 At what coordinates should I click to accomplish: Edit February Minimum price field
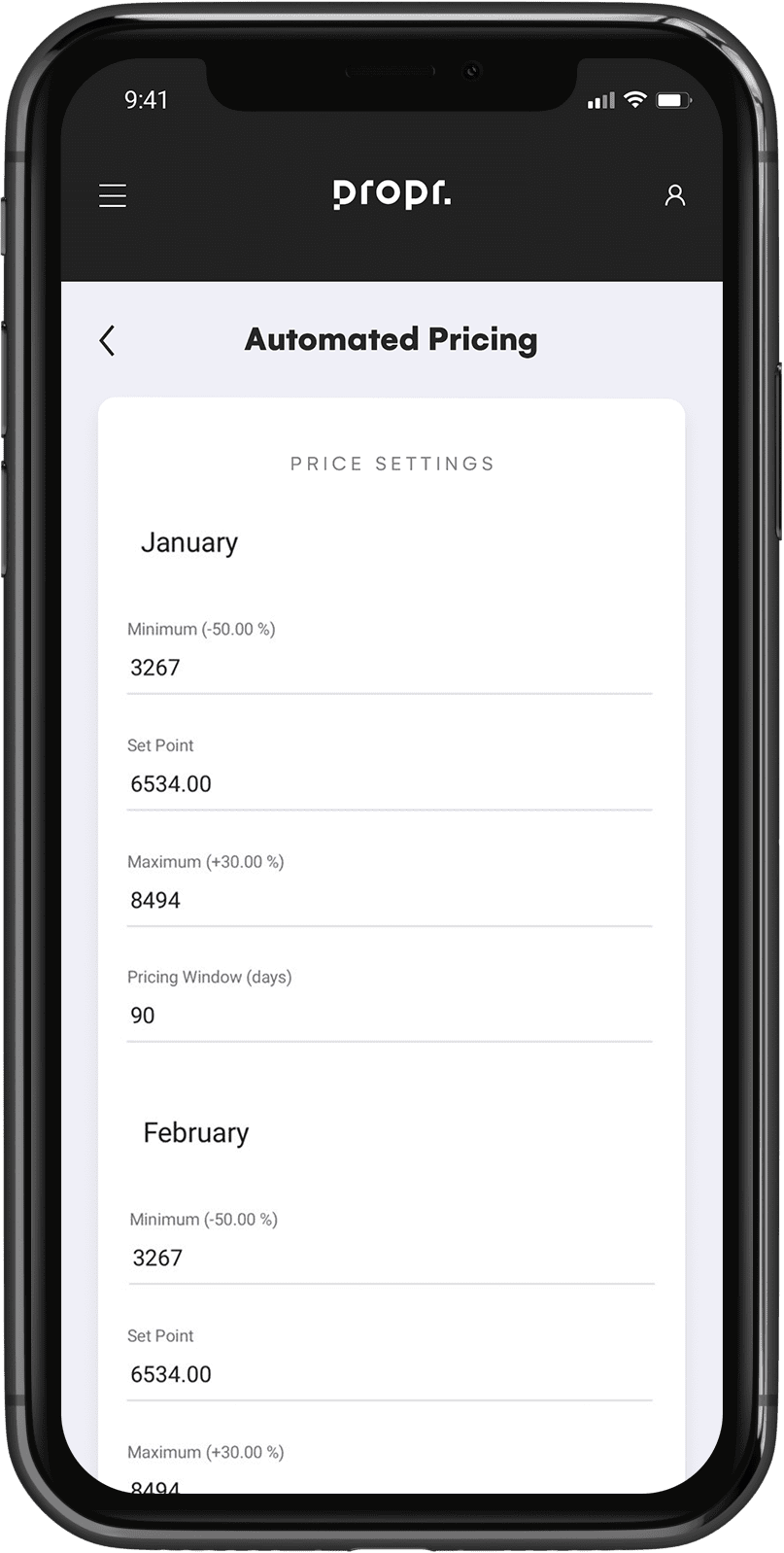(x=389, y=1258)
